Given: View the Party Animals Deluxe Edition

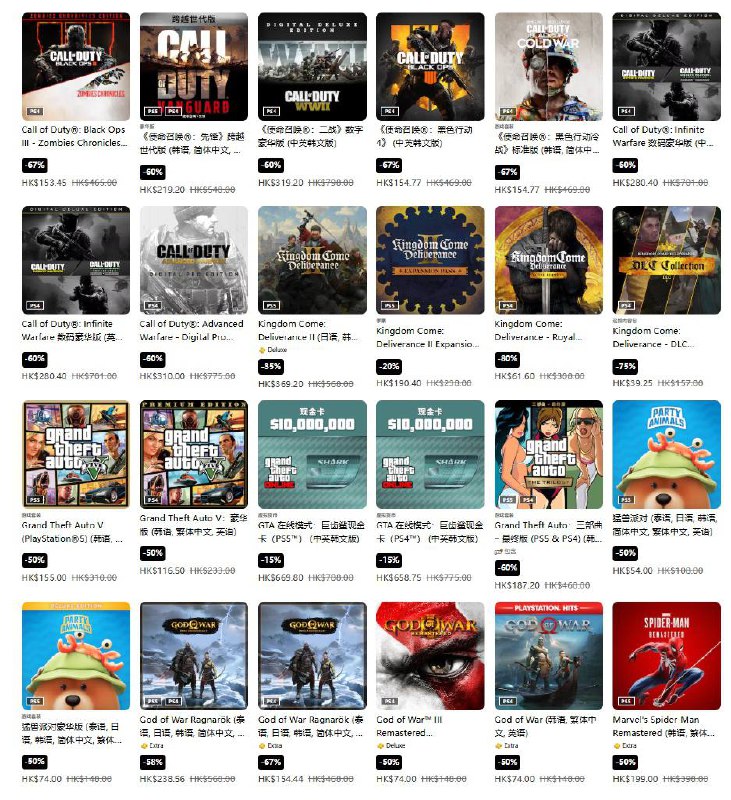Looking at the screenshot, I should pos(76,655).
